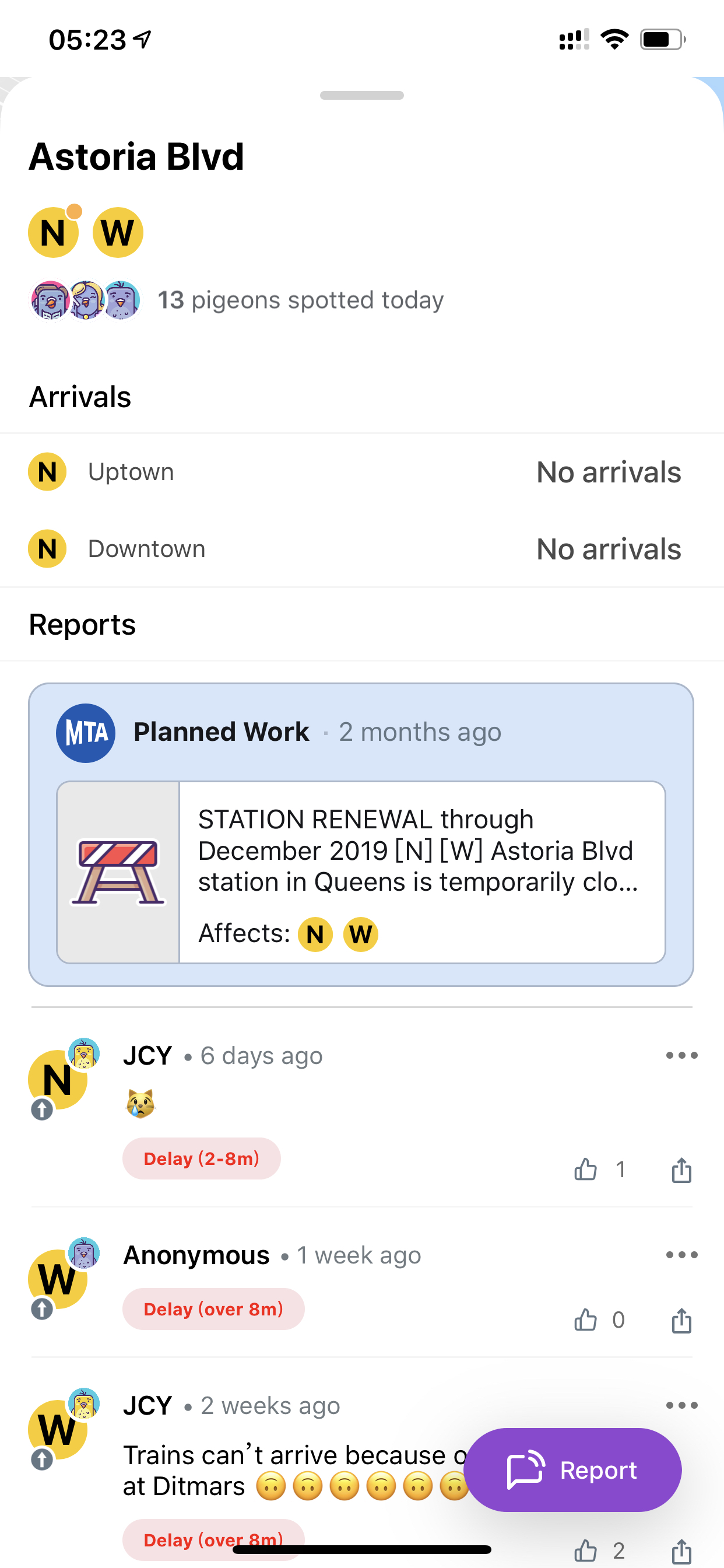Share JCY's report from 6 days ago
Image resolution: width=724 pixels, height=1568 pixels.
(681, 1170)
